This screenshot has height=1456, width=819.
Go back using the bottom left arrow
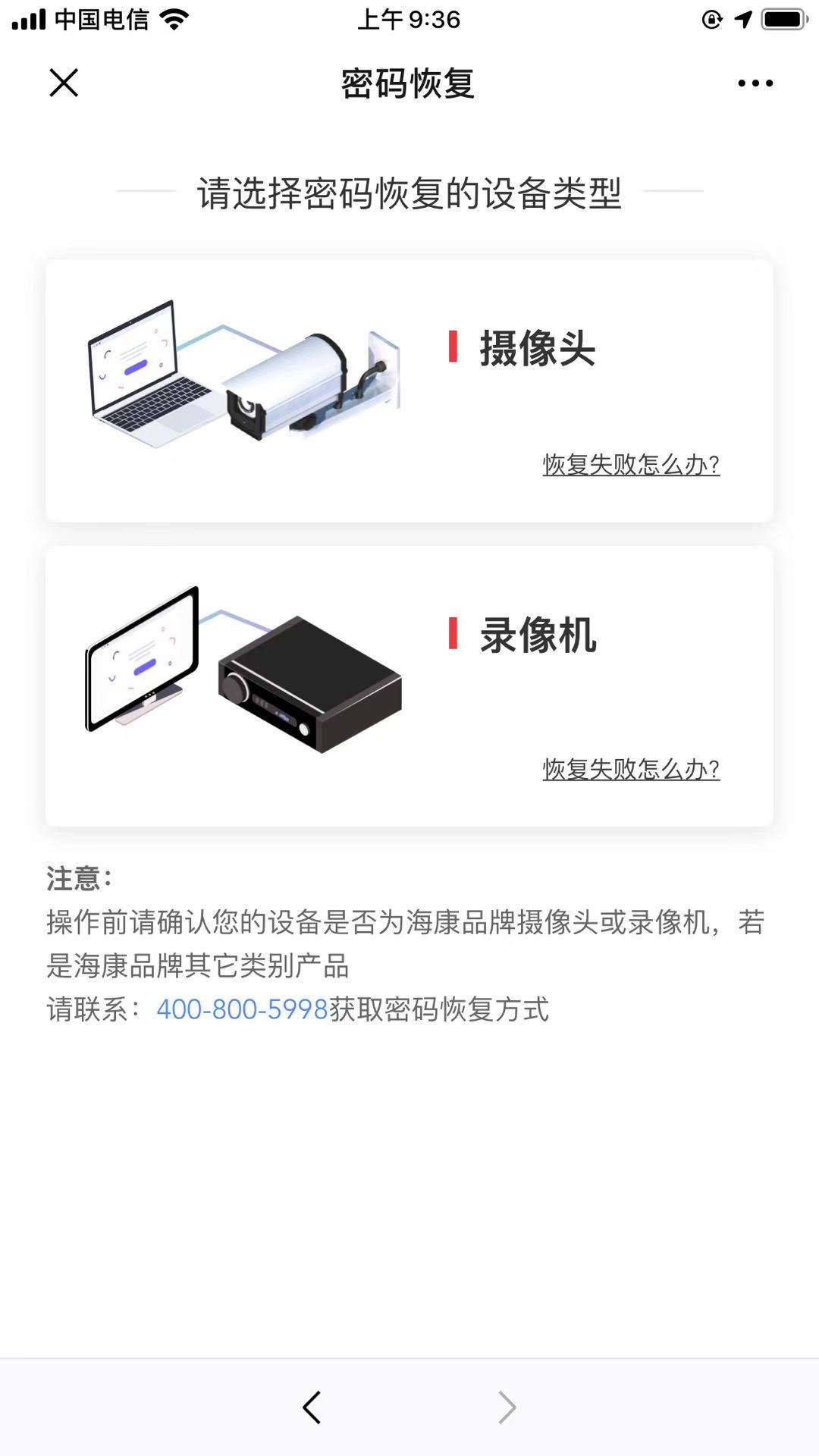point(312,1407)
